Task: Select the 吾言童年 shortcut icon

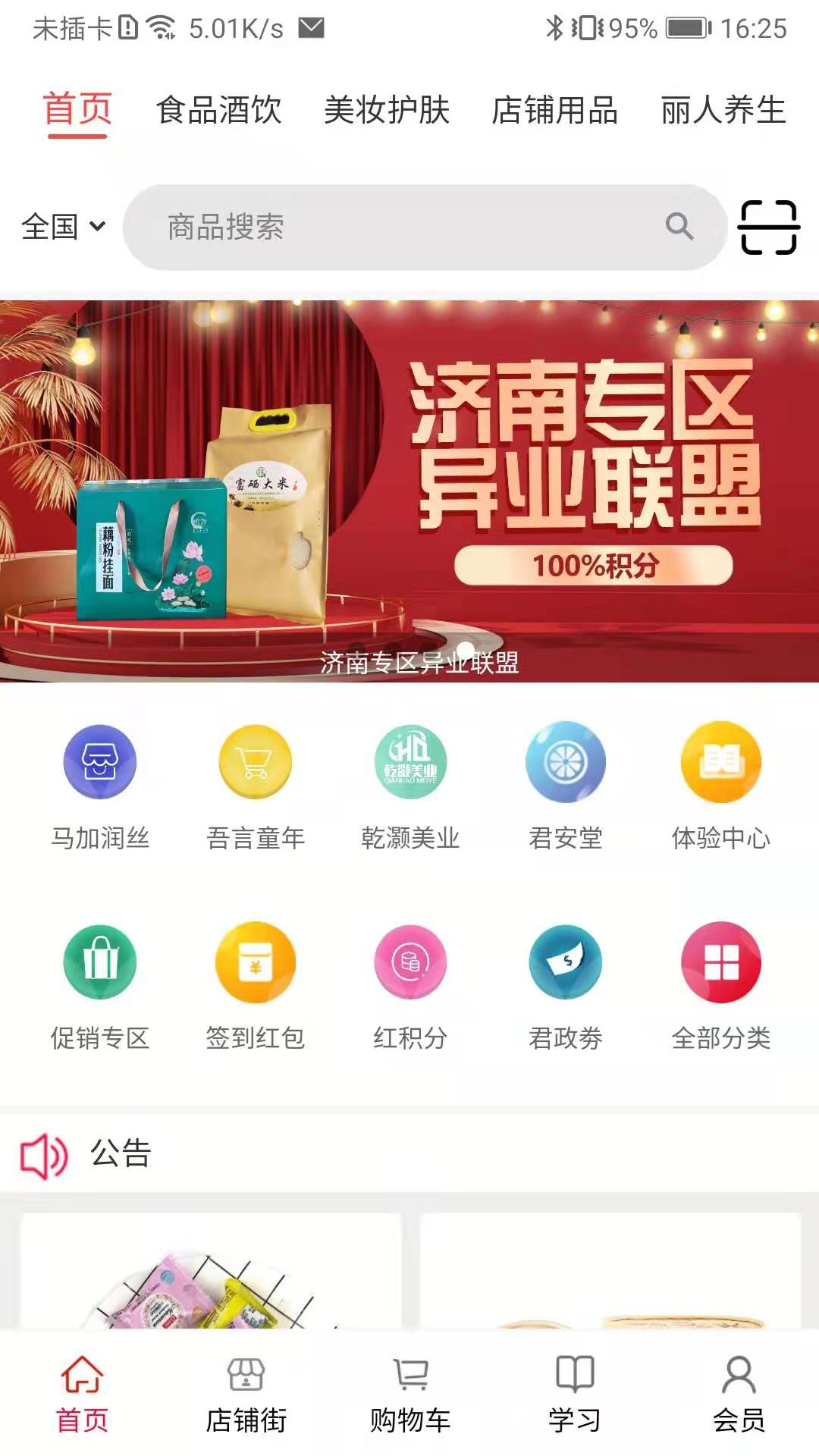Action: coord(255,762)
